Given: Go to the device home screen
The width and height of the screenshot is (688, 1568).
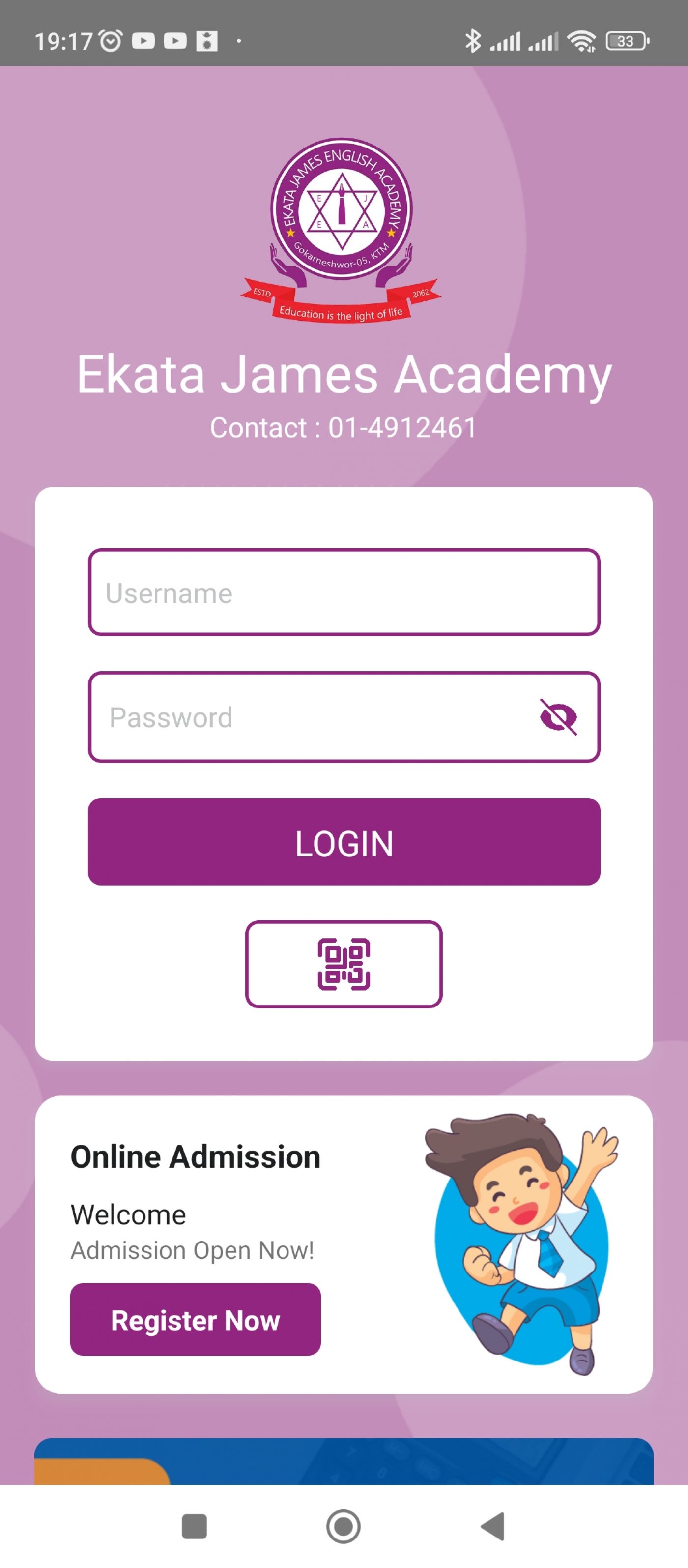Looking at the screenshot, I should tap(344, 1527).
